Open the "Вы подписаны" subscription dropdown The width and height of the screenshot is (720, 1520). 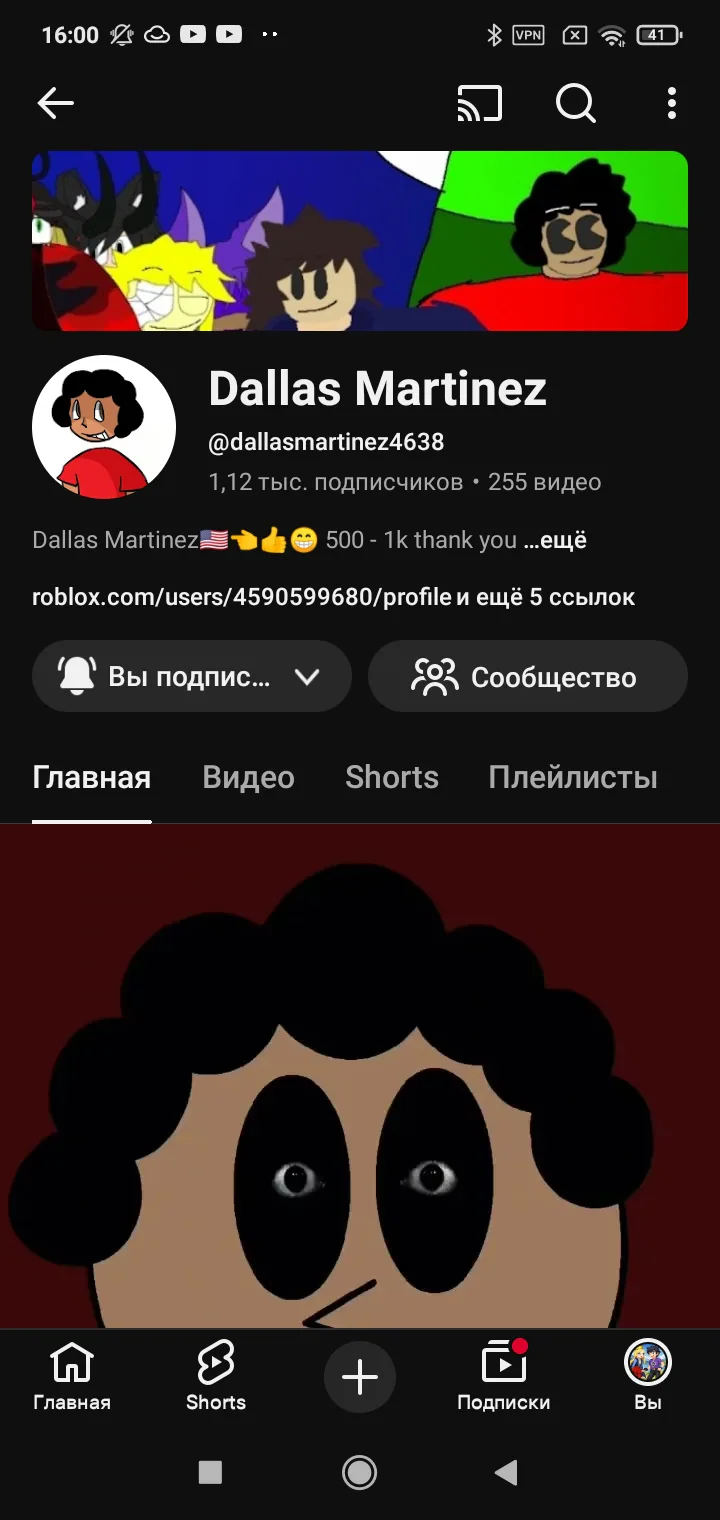pyautogui.click(x=192, y=677)
